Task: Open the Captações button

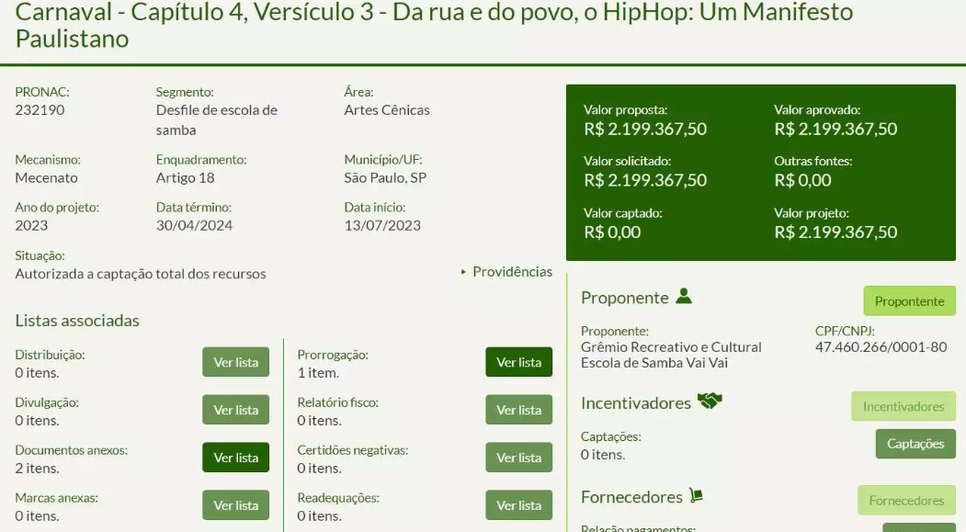Action: pyautogui.click(x=915, y=444)
